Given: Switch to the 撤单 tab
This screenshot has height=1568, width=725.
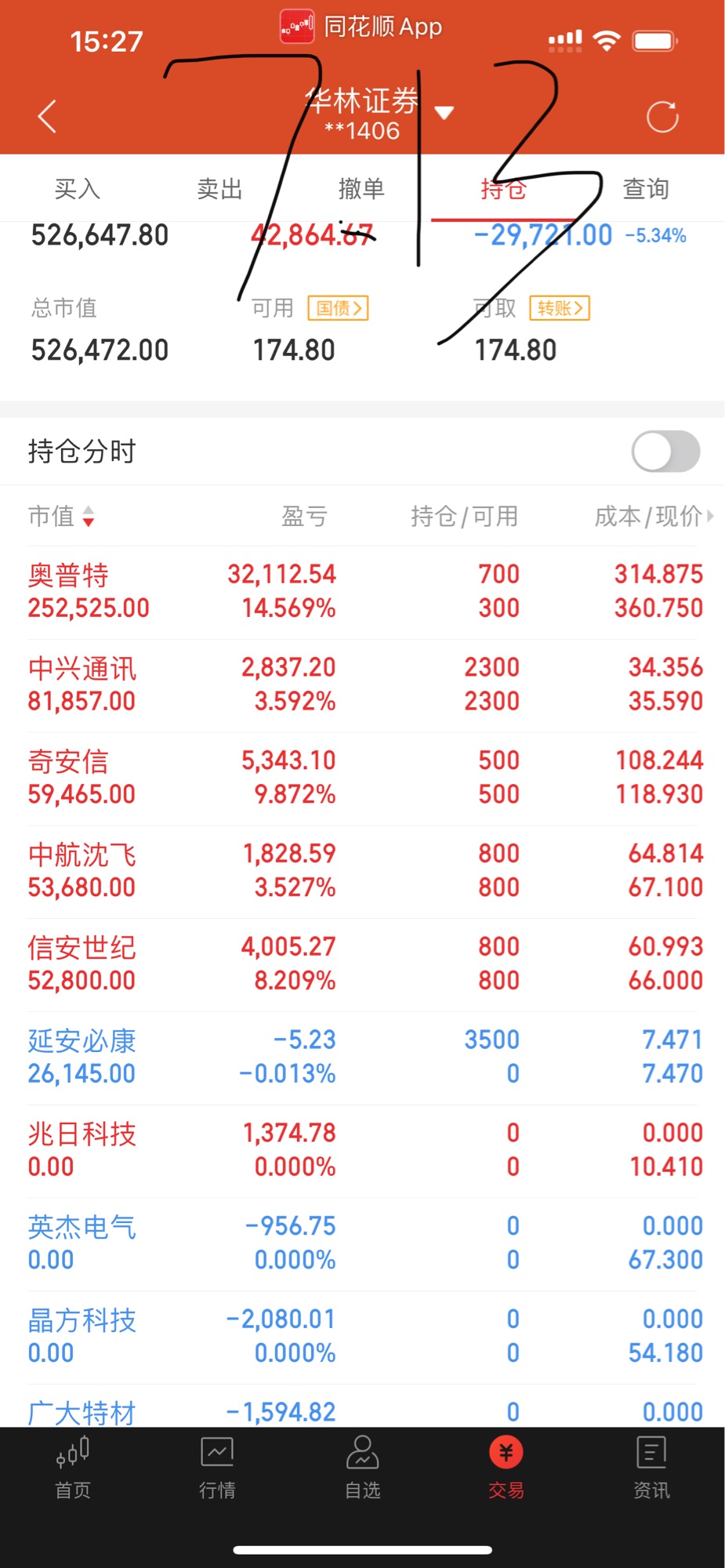Looking at the screenshot, I should tap(361, 189).
